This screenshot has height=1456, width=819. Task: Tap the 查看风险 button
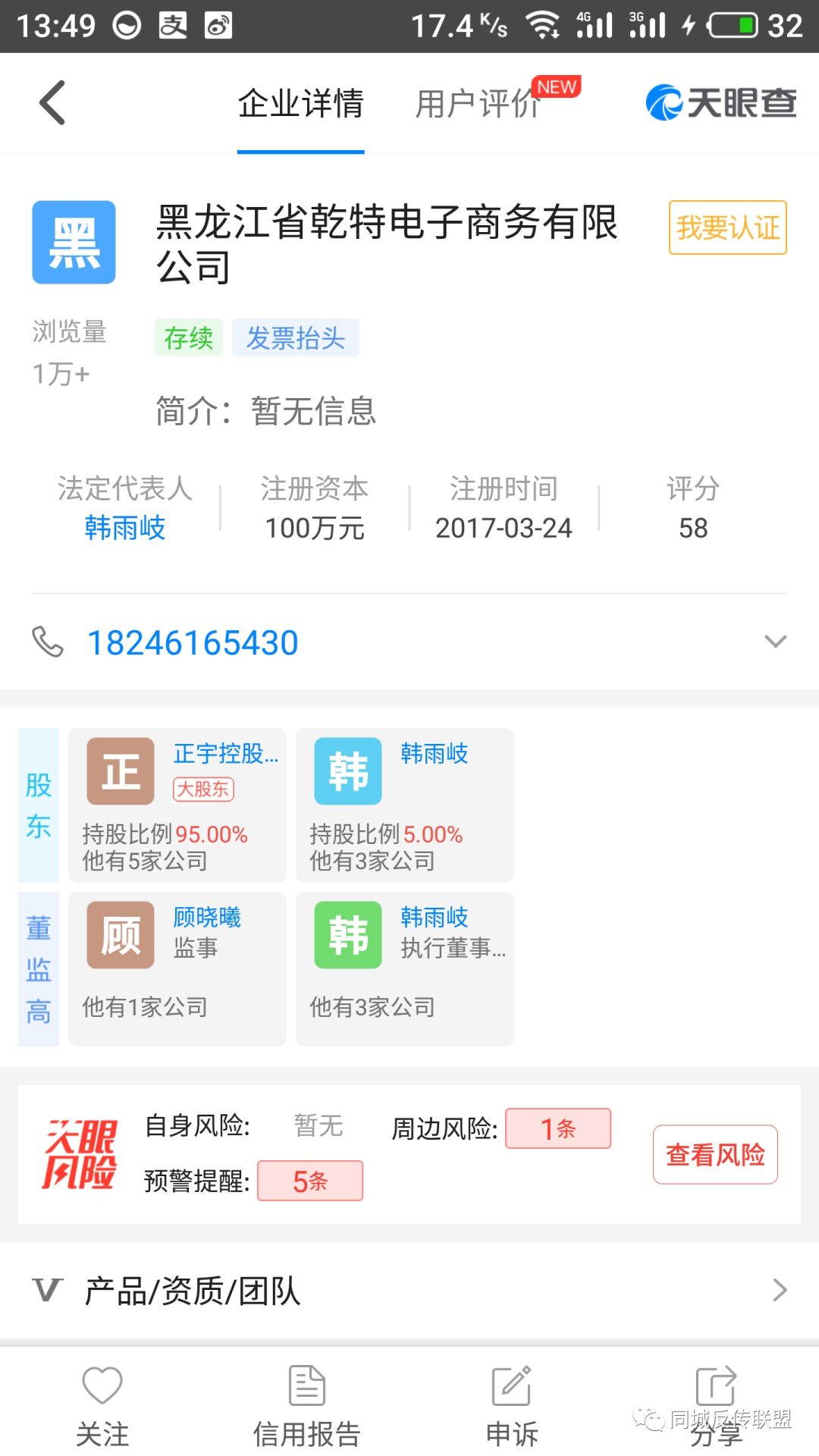[x=715, y=1154]
